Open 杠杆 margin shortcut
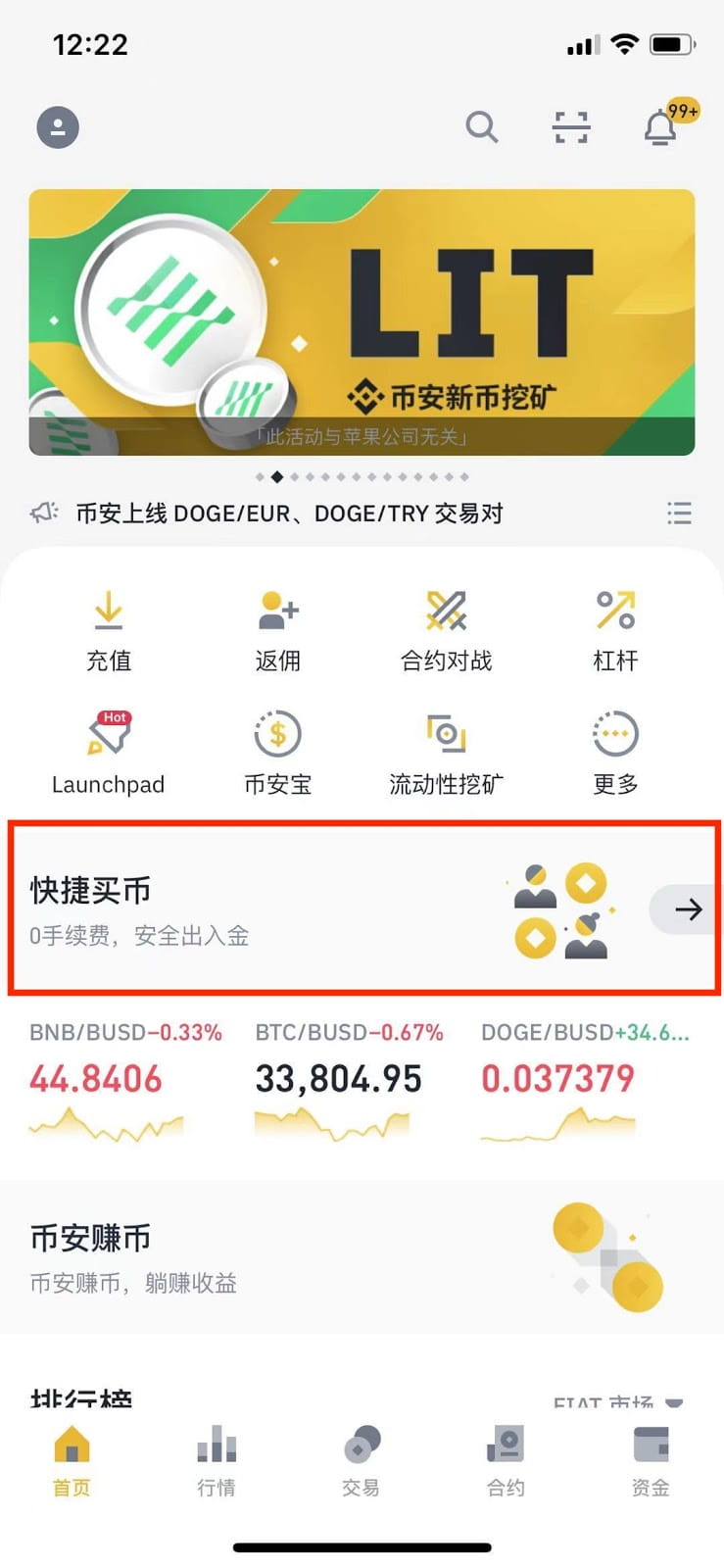The width and height of the screenshot is (724, 1568). pos(615,630)
